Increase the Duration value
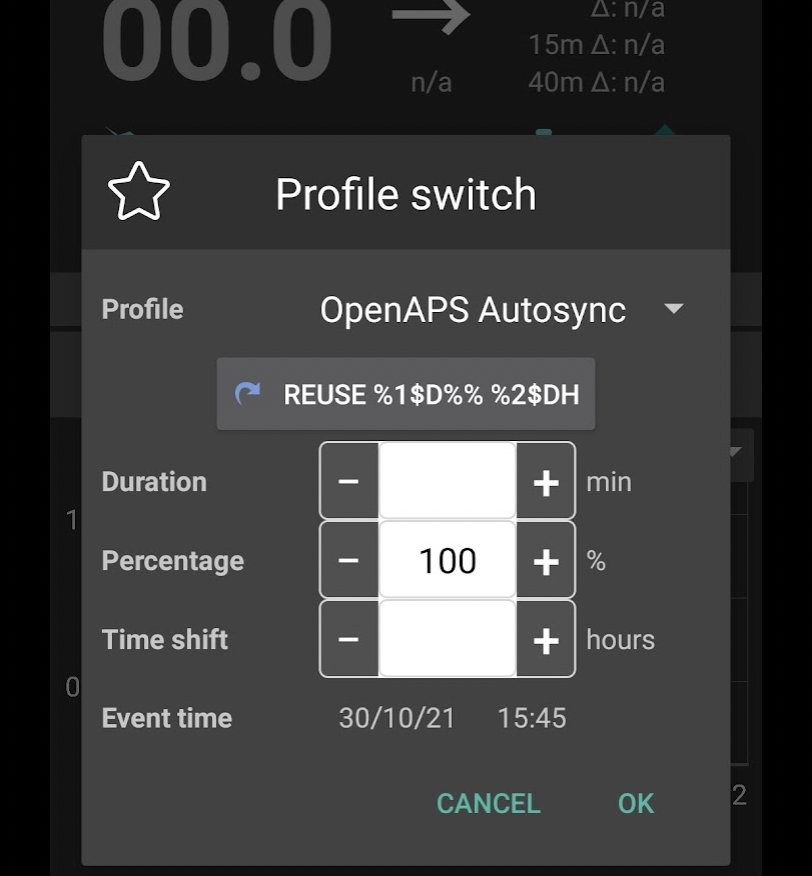The height and width of the screenshot is (876, 812). pos(545,481)
